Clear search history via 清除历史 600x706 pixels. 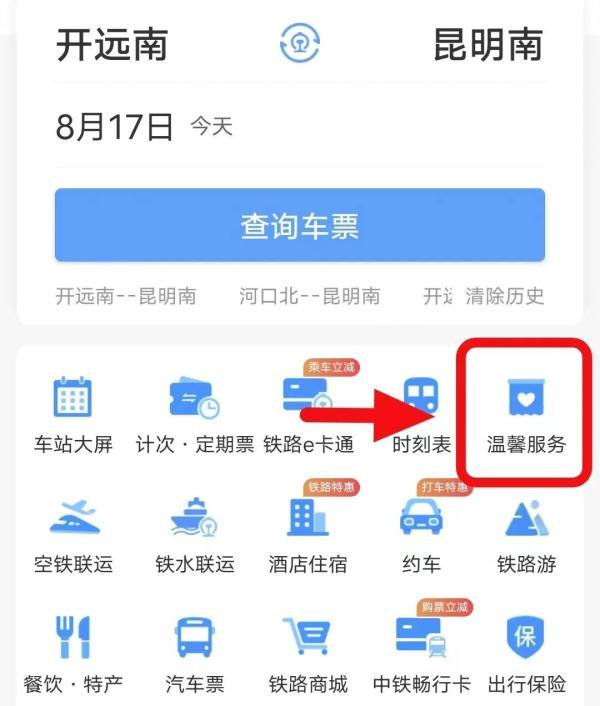(505, 296)
